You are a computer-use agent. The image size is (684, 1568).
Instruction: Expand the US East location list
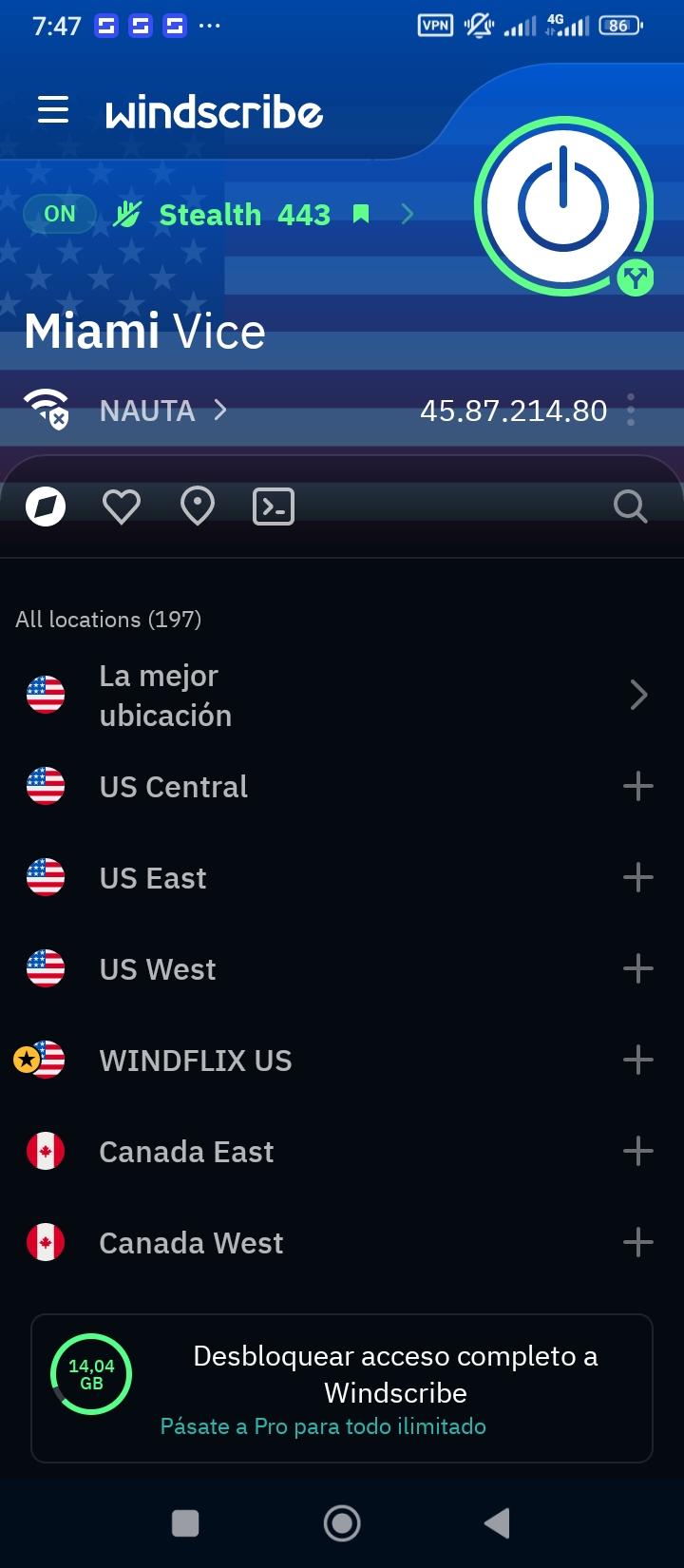click(637, 878)
